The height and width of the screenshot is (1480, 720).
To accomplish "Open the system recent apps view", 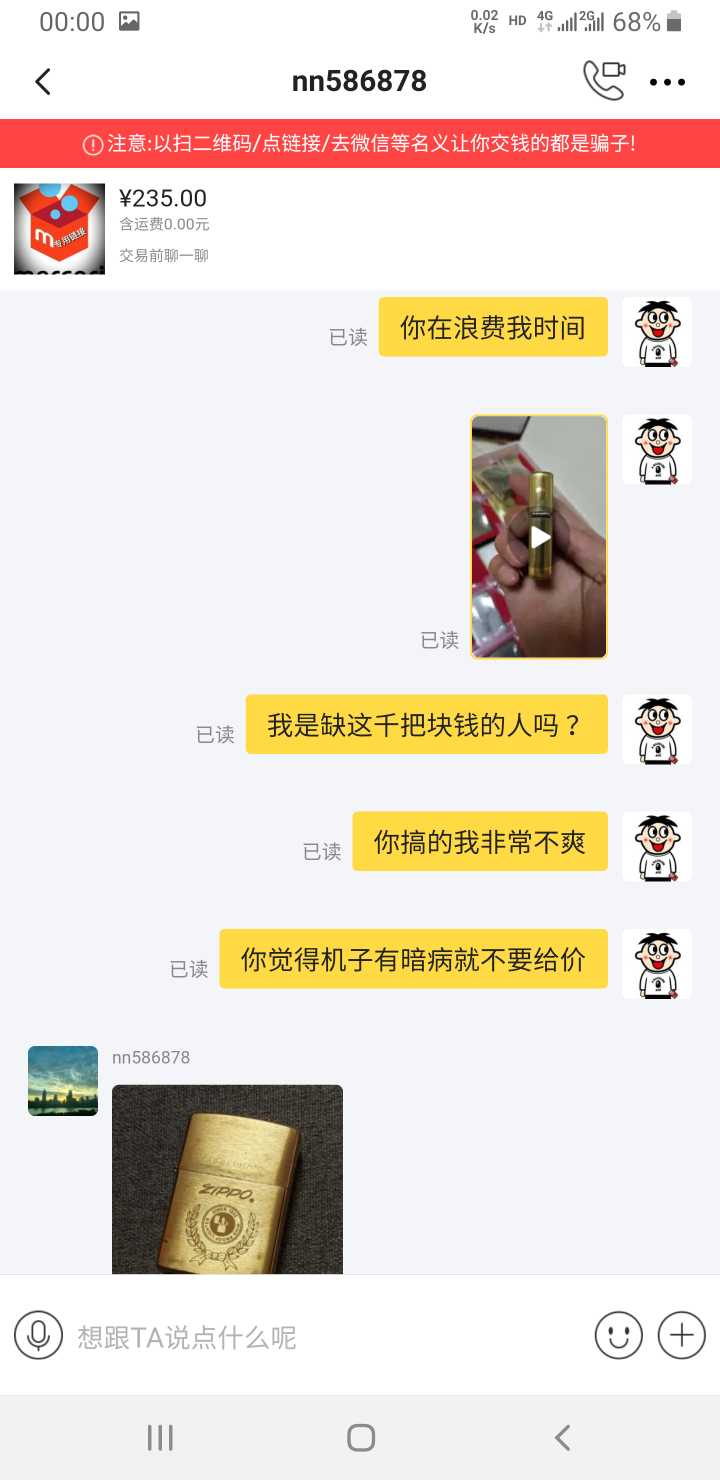I will pyautogui.click(x=160, y=1438).
